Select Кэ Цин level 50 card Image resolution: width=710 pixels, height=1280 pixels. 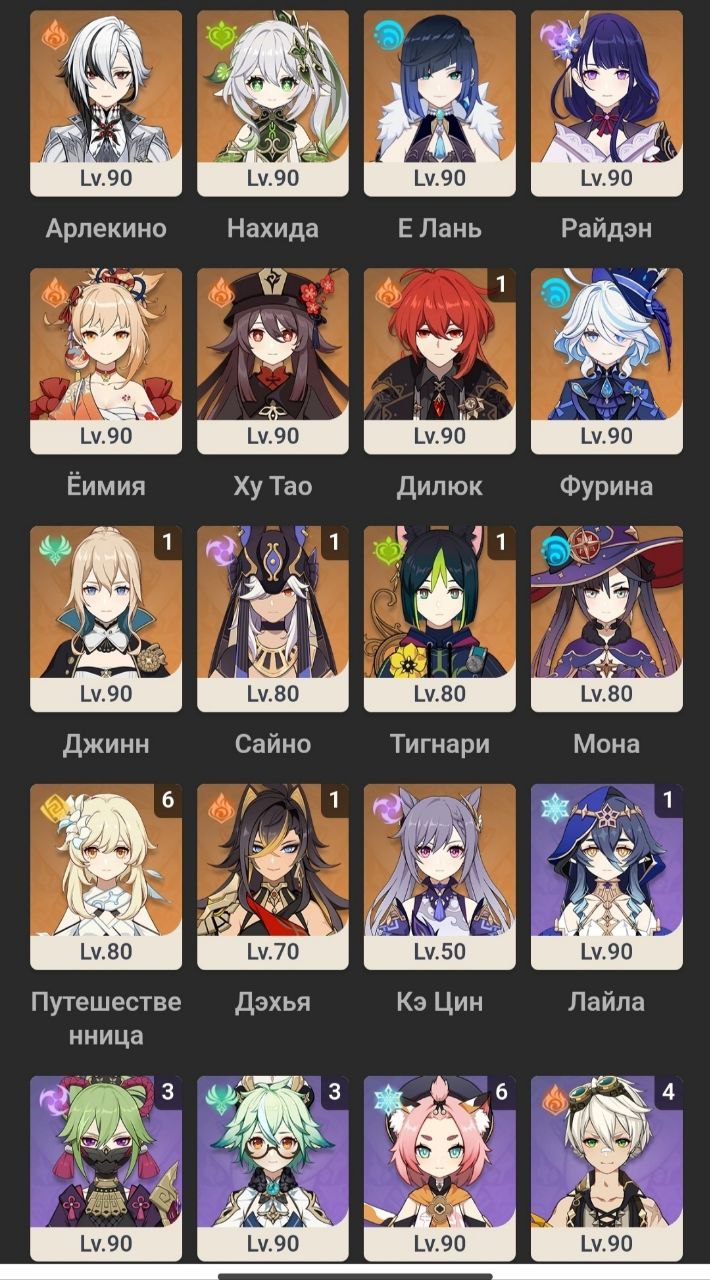[x=440, y=874]
